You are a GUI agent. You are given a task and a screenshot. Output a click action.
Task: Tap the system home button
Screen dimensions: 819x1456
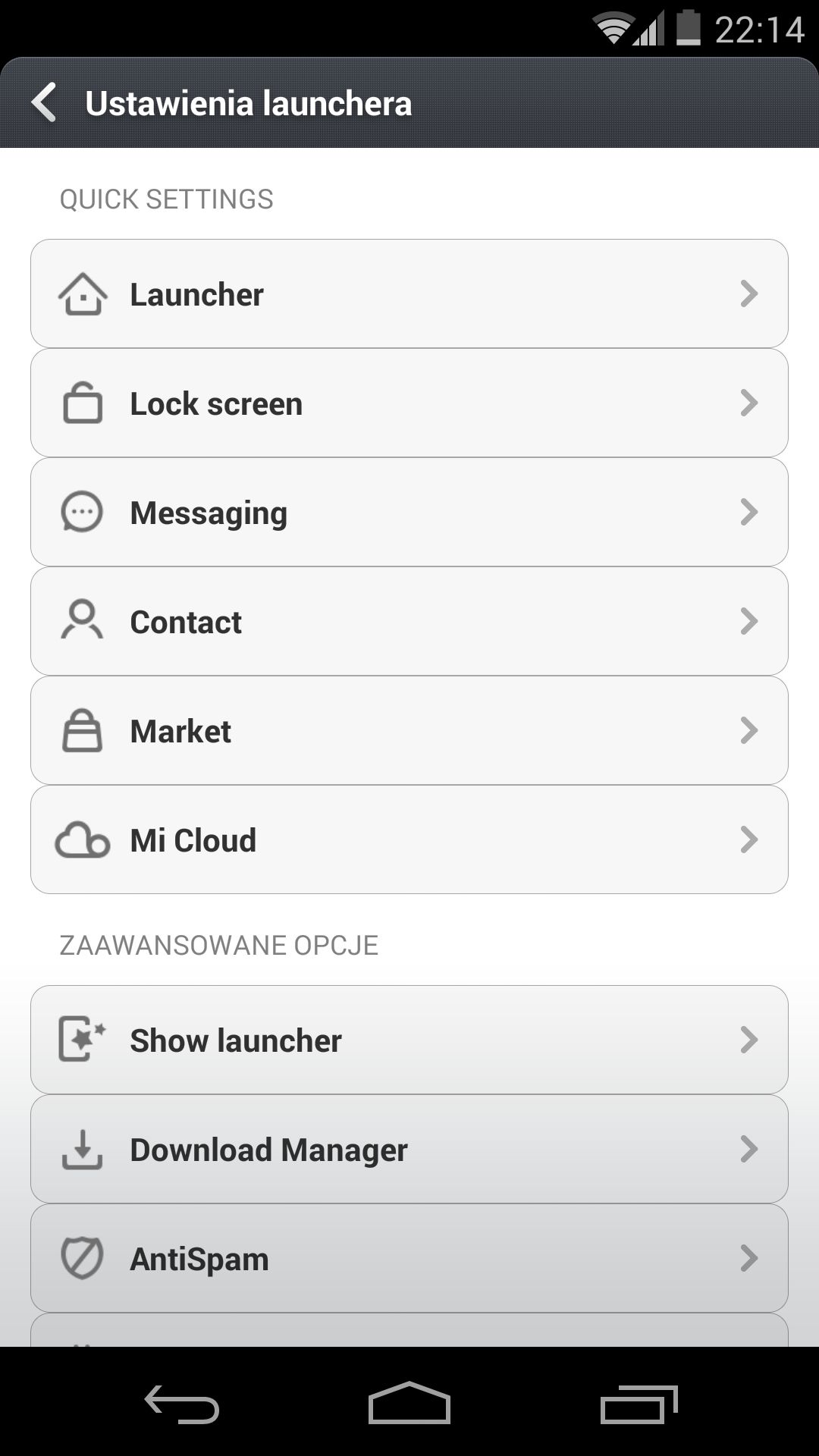[x=409, y=1403]
